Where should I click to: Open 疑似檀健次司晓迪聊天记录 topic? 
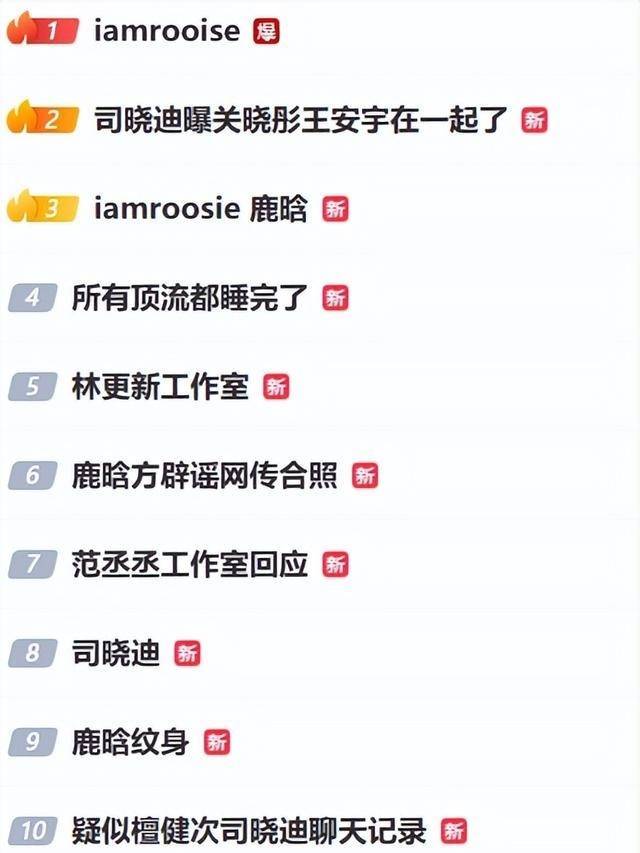tap(249, 830)
